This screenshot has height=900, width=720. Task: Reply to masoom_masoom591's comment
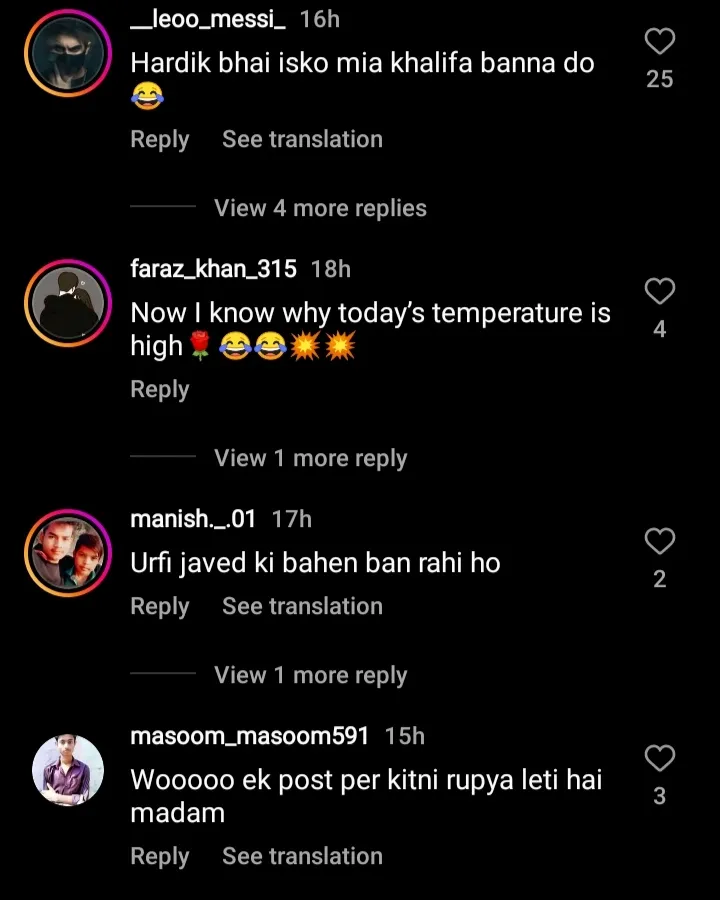[x=159, y=856]
